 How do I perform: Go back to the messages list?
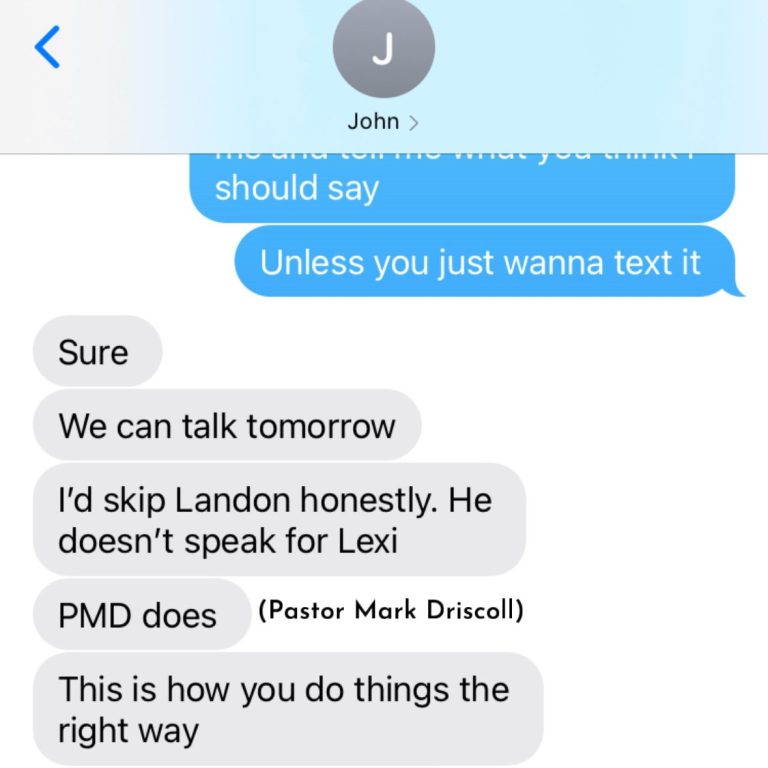coord(47,47)
